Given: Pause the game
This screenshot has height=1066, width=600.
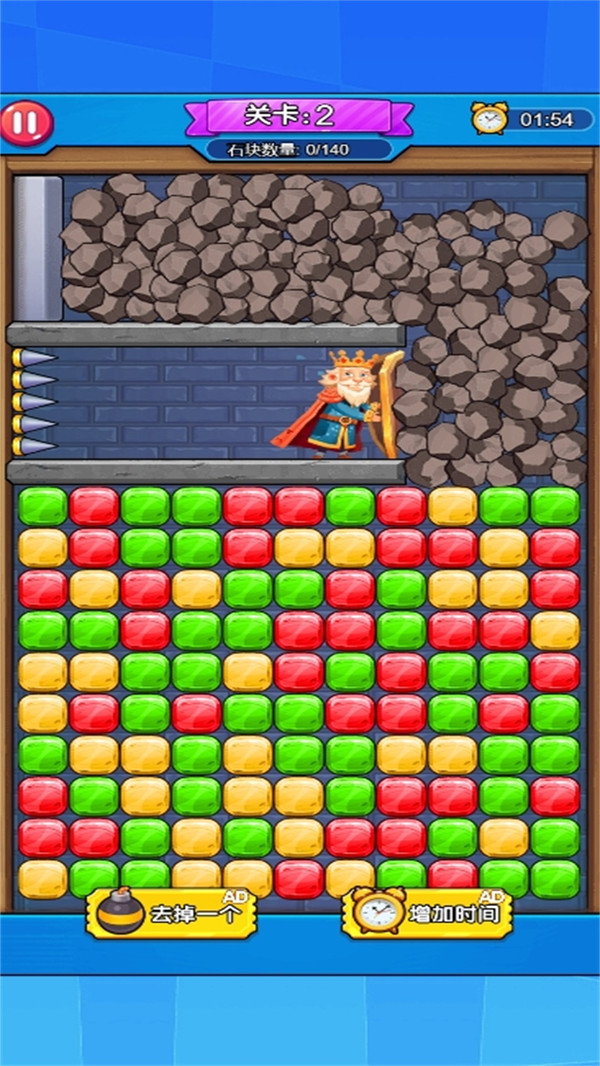Looking at the screenshot, I should point(27,122).
